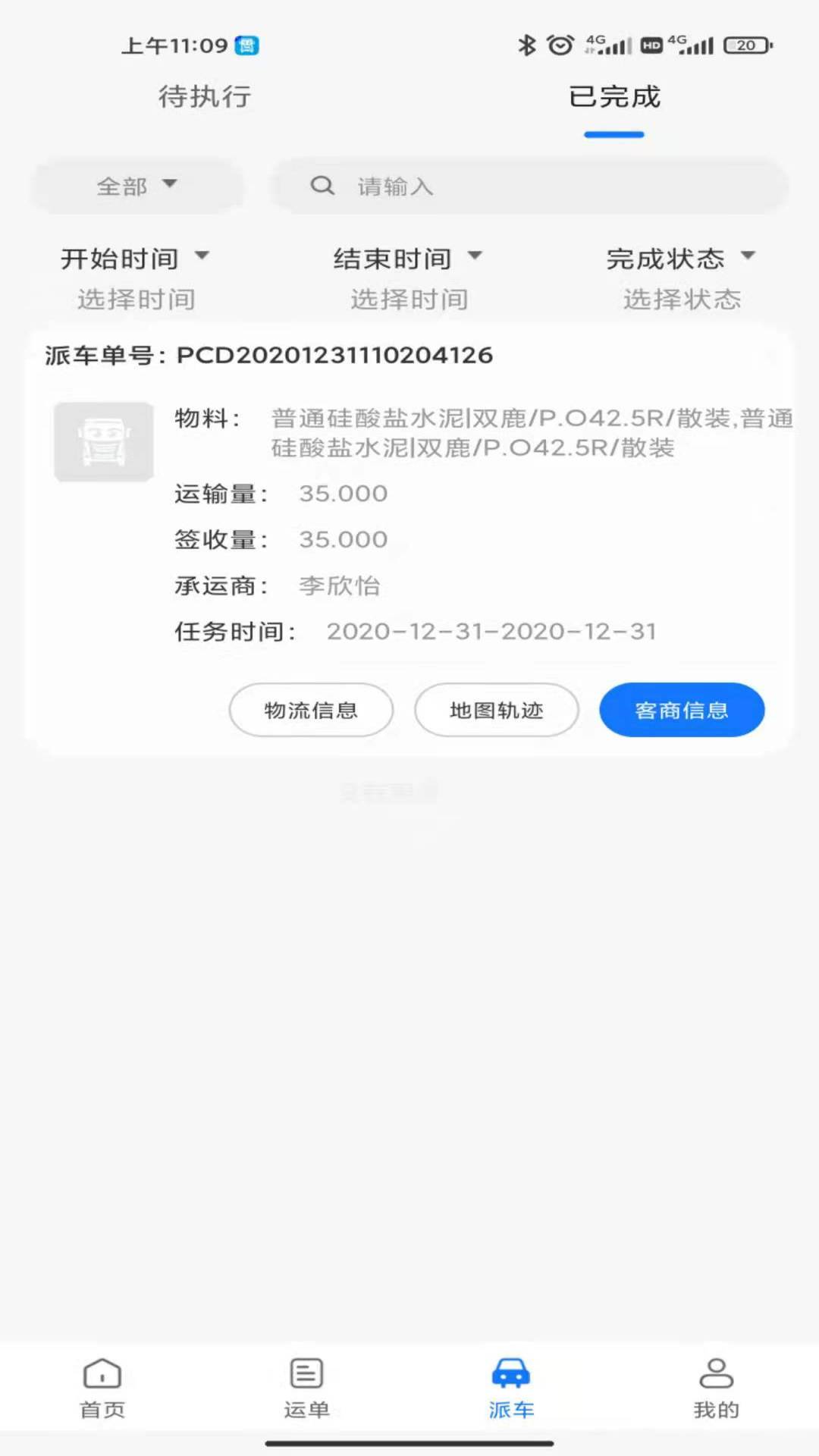Open 地图轨迹 to view map trajectory
The image size is (819, 1456).
click(x=496, y=710)
